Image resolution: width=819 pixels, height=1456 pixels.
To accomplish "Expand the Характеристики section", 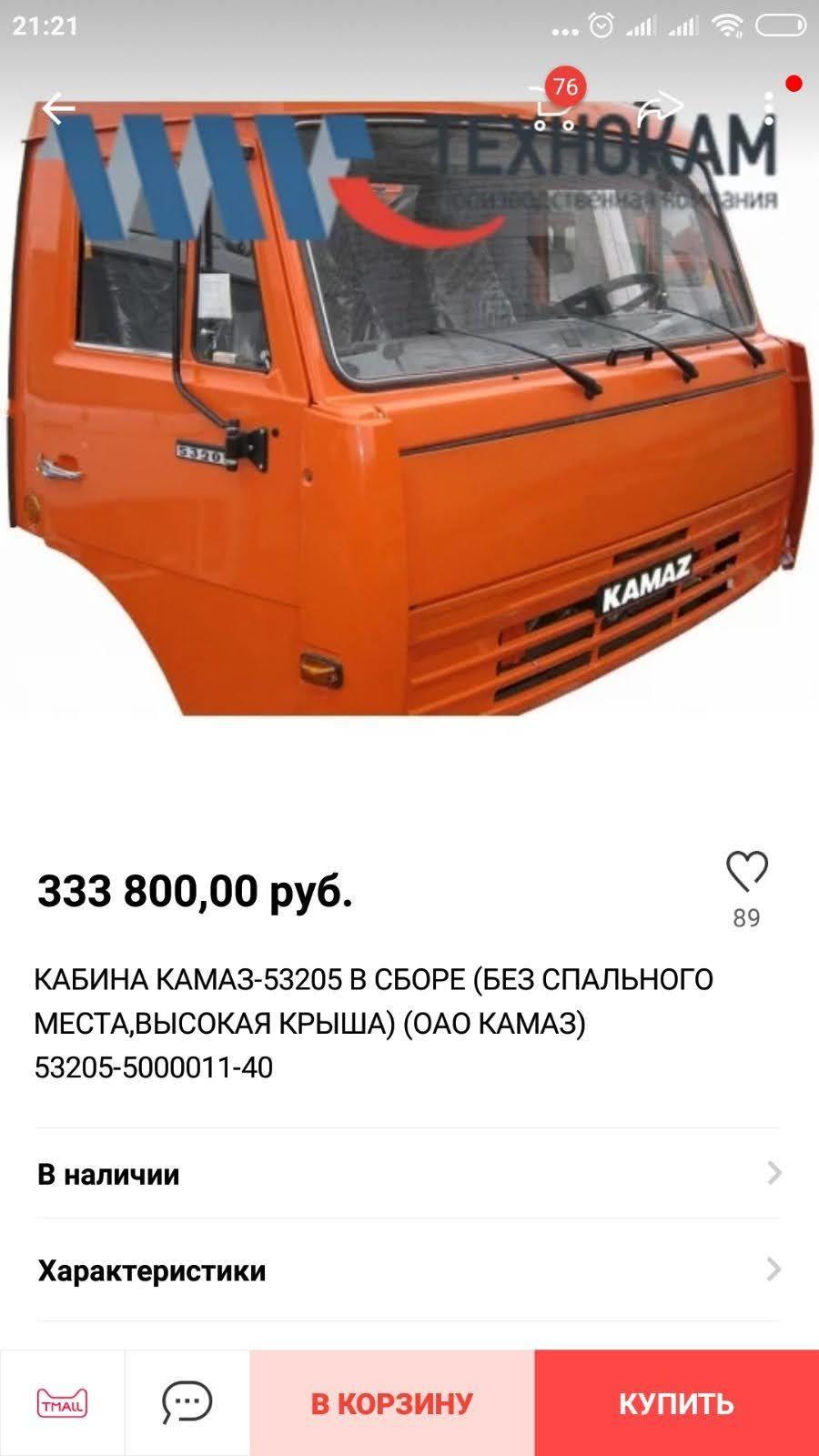I will coord(408,1270).
